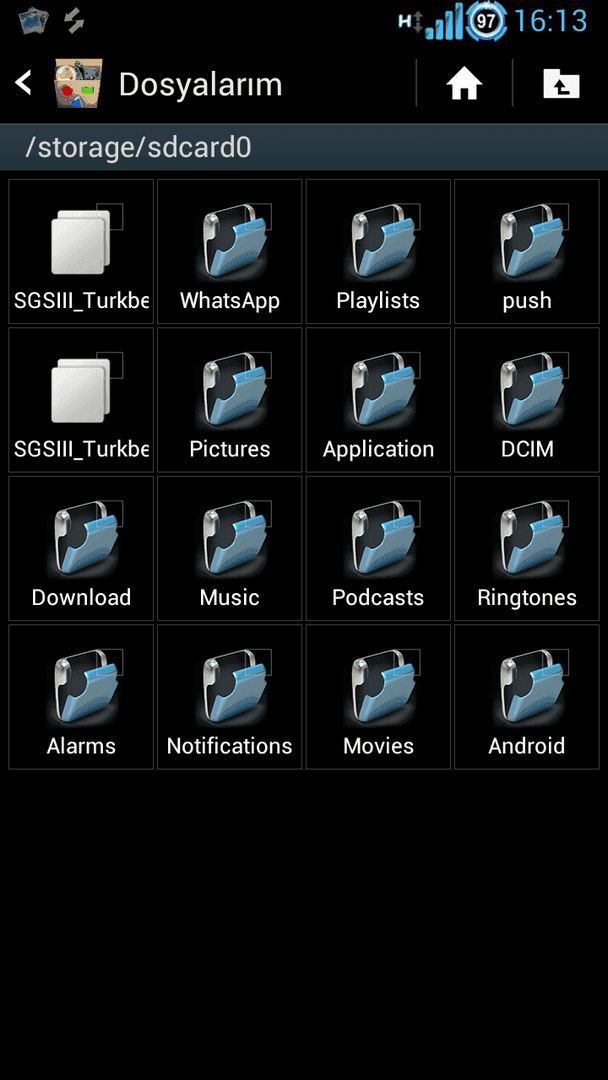Open the Android folder
This screenshot has height=1080, width=608.
[527, 696]
